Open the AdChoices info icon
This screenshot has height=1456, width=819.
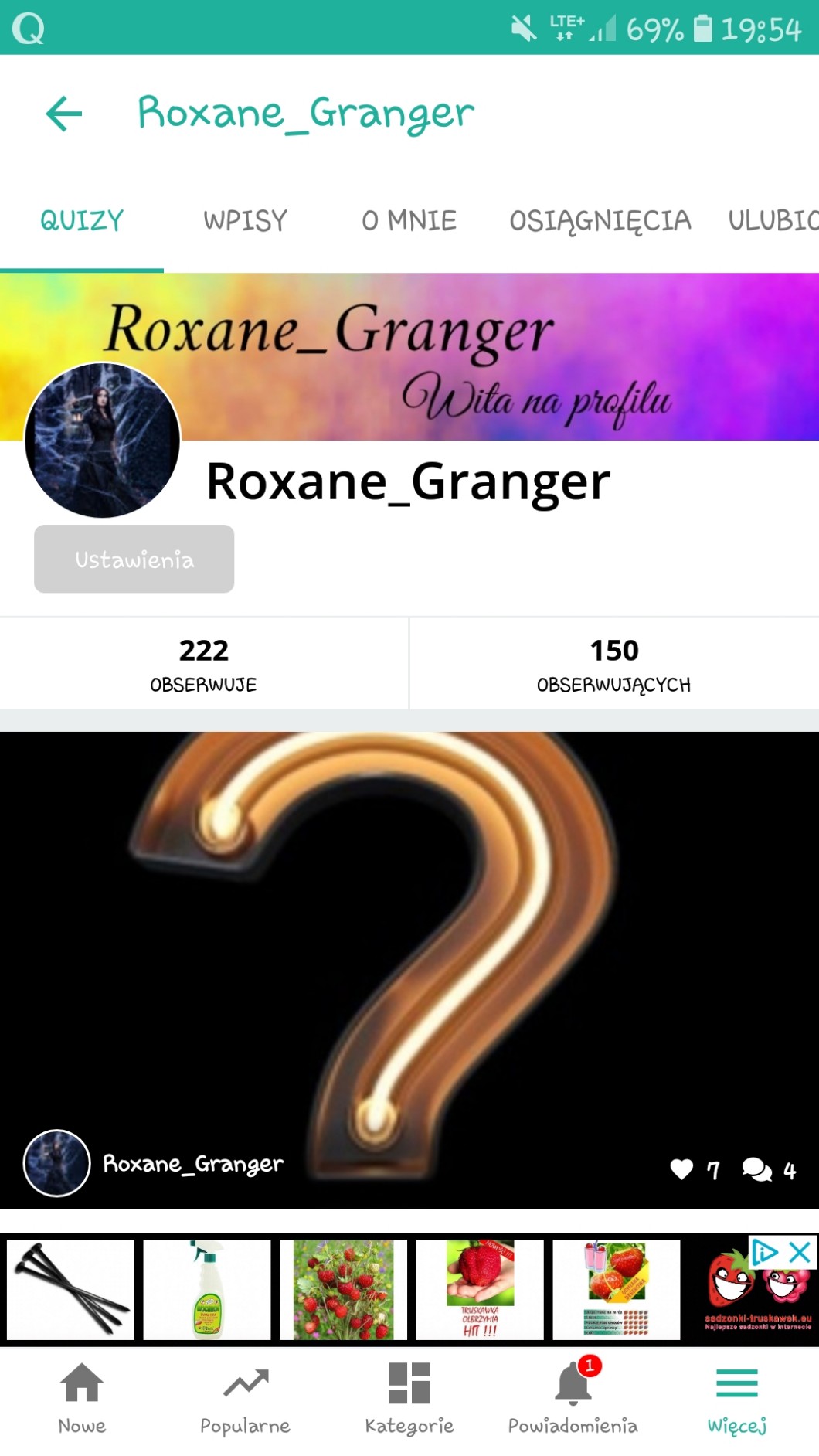[765, 1251]
